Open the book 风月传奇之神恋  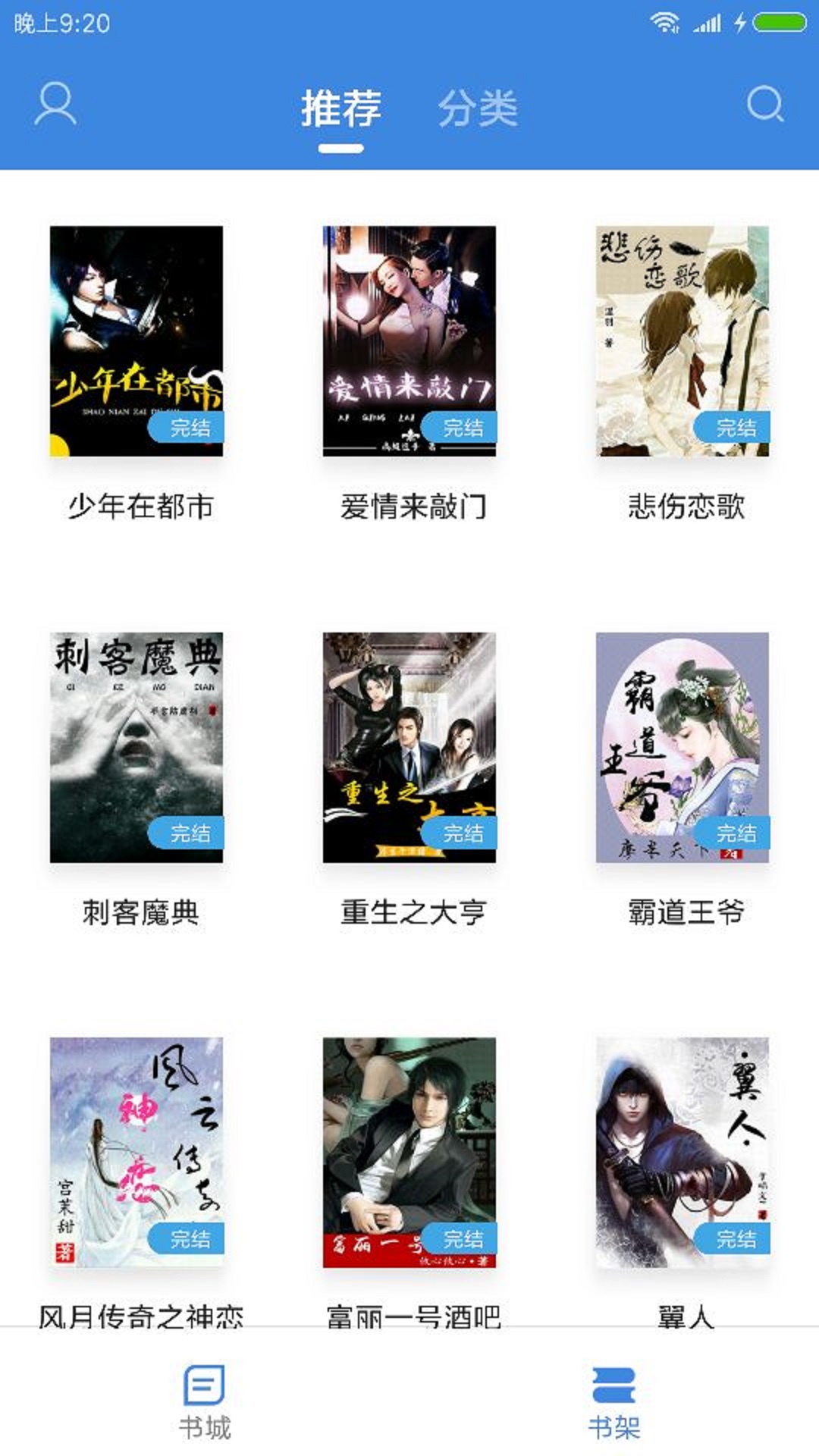[136, 1153]
